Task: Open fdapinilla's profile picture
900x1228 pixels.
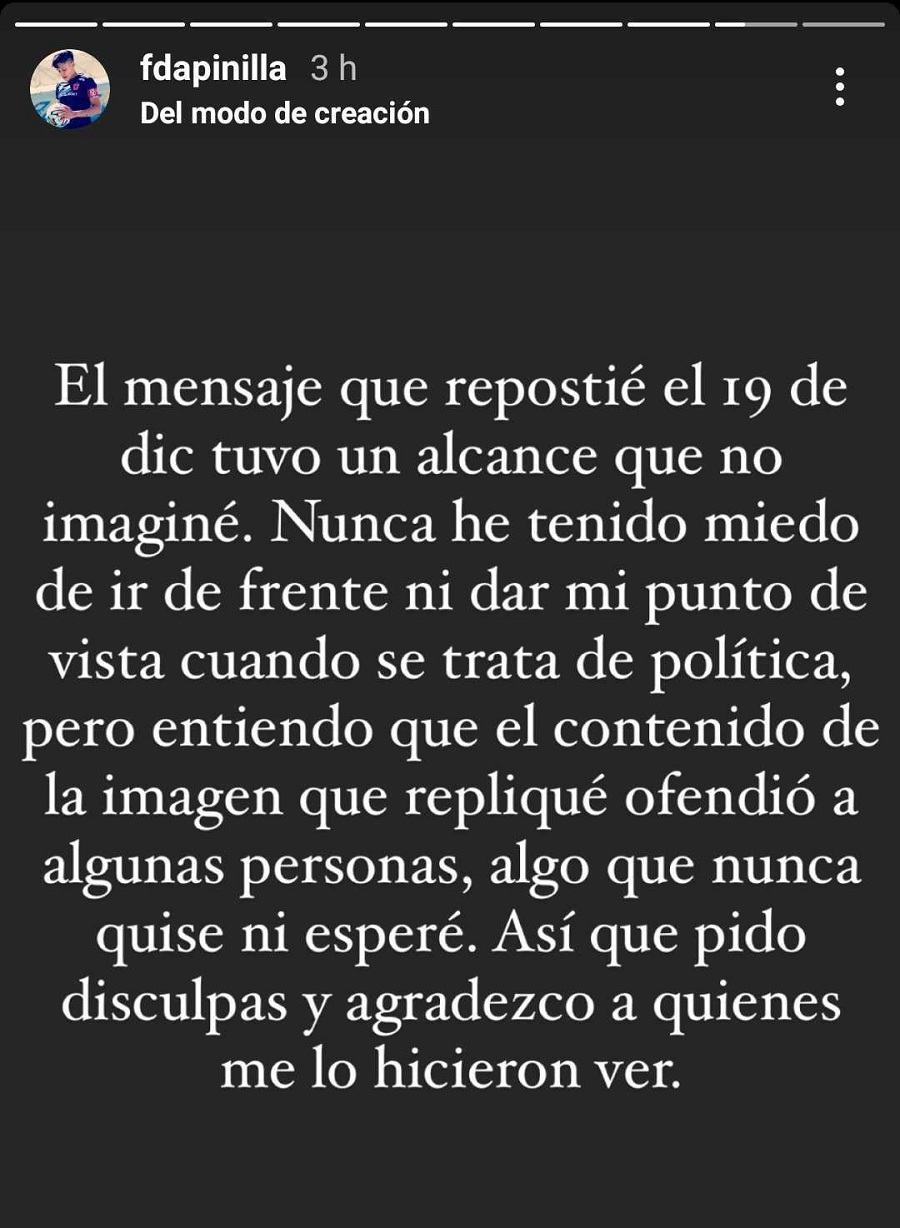Action: [x=70, y=89]
